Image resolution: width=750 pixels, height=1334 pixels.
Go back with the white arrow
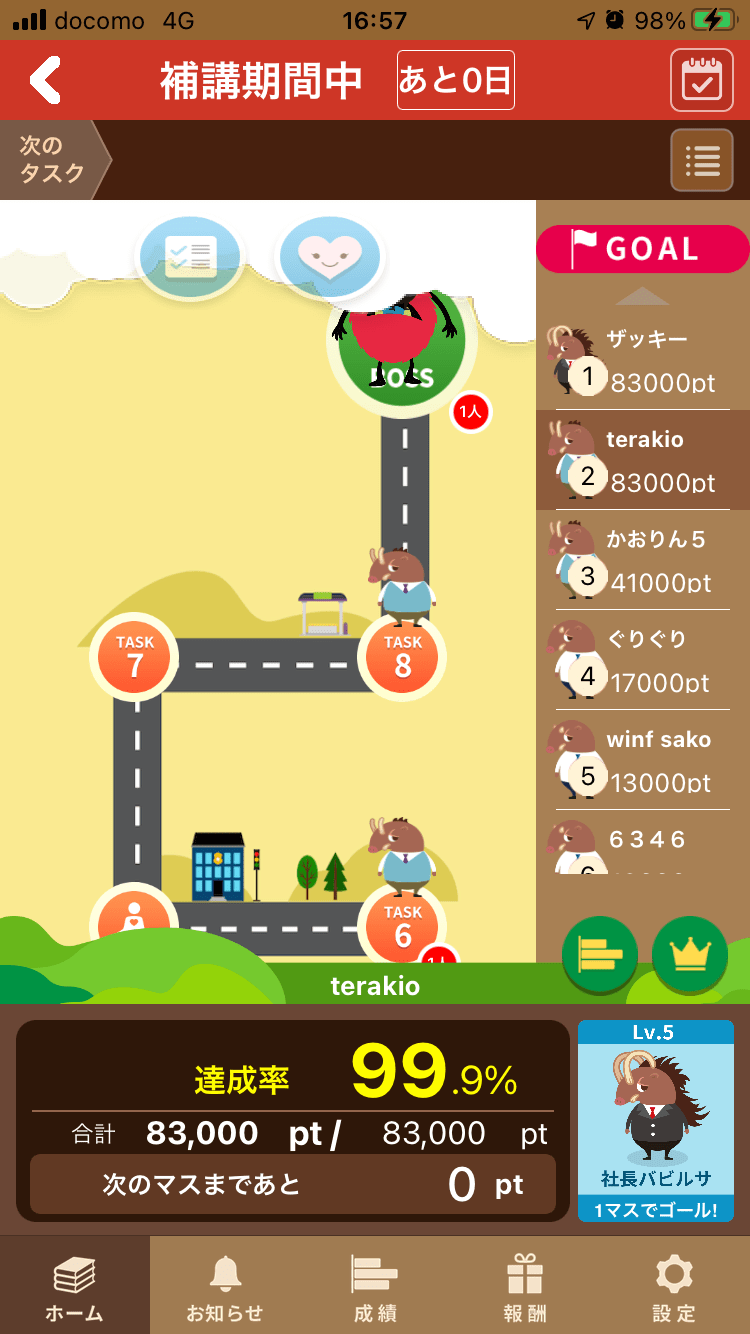[46, 80]
